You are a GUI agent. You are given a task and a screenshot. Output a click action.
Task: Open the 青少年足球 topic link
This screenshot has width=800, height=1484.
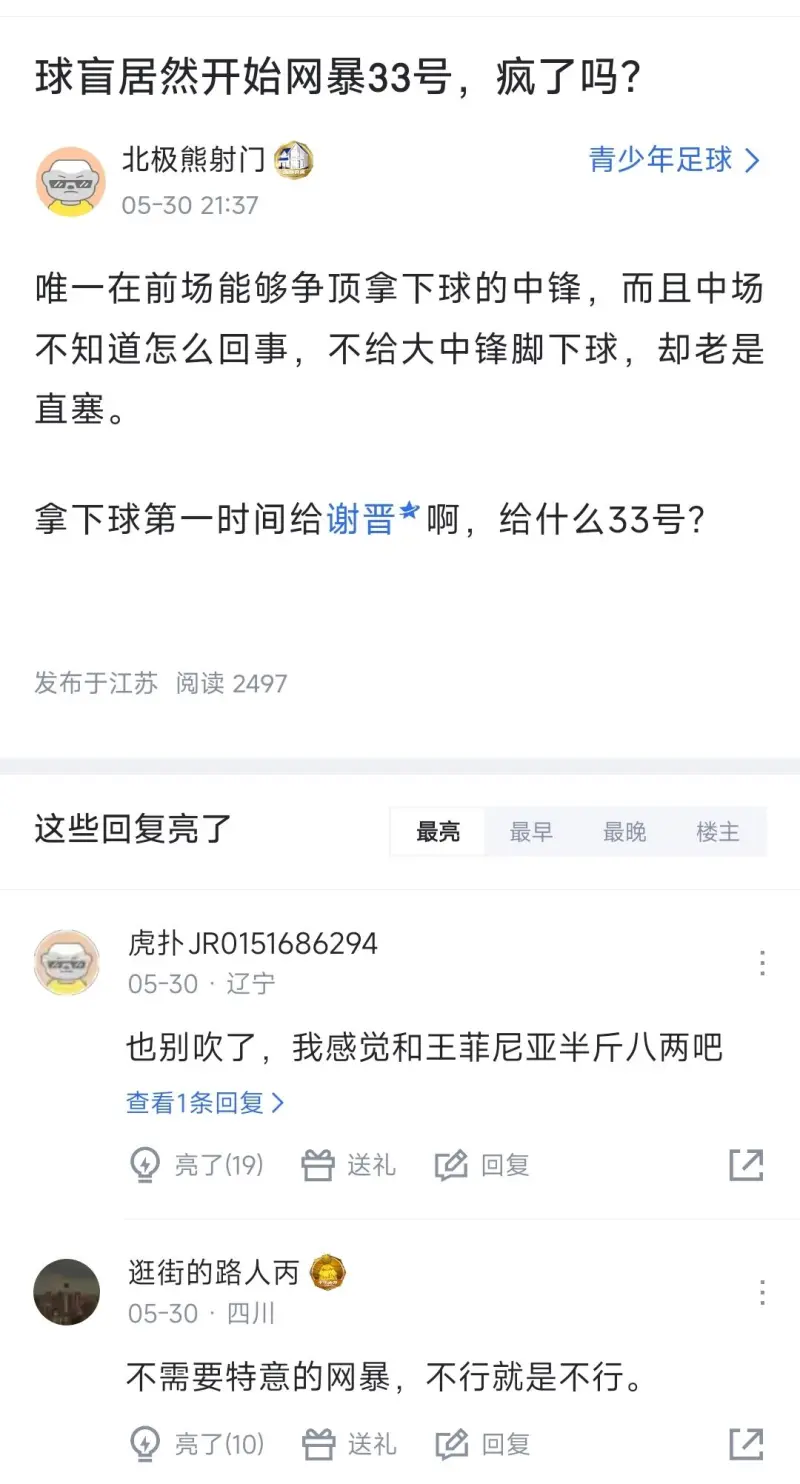[x=674, y=160]
